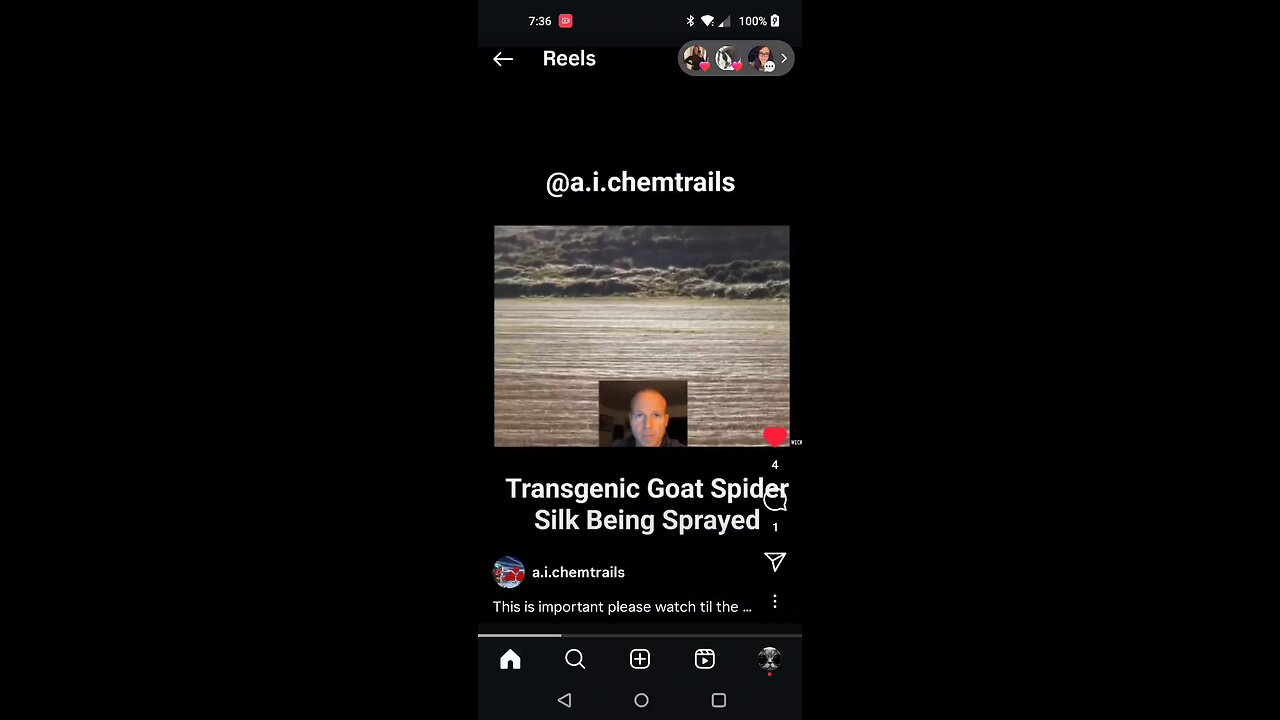Open the comments on this reel
The width and height of the screenshot is (1280, 720).
(775, 500)
